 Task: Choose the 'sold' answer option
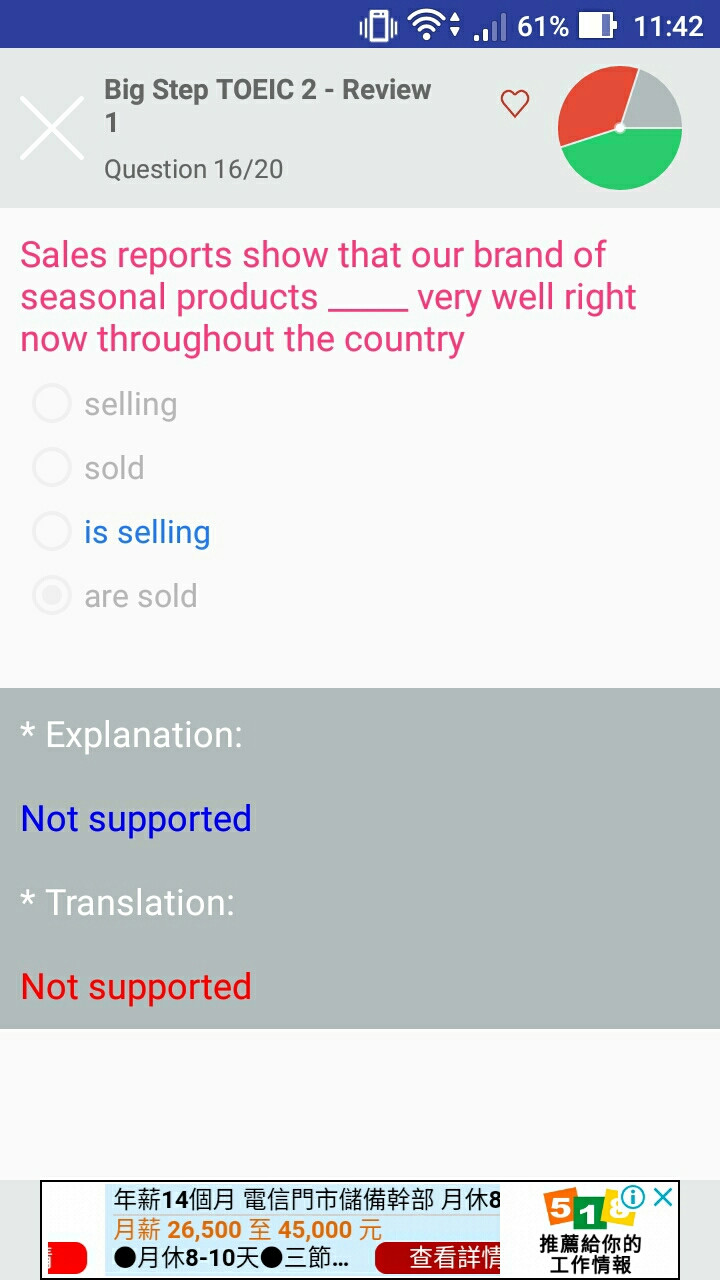click(89, 468)
